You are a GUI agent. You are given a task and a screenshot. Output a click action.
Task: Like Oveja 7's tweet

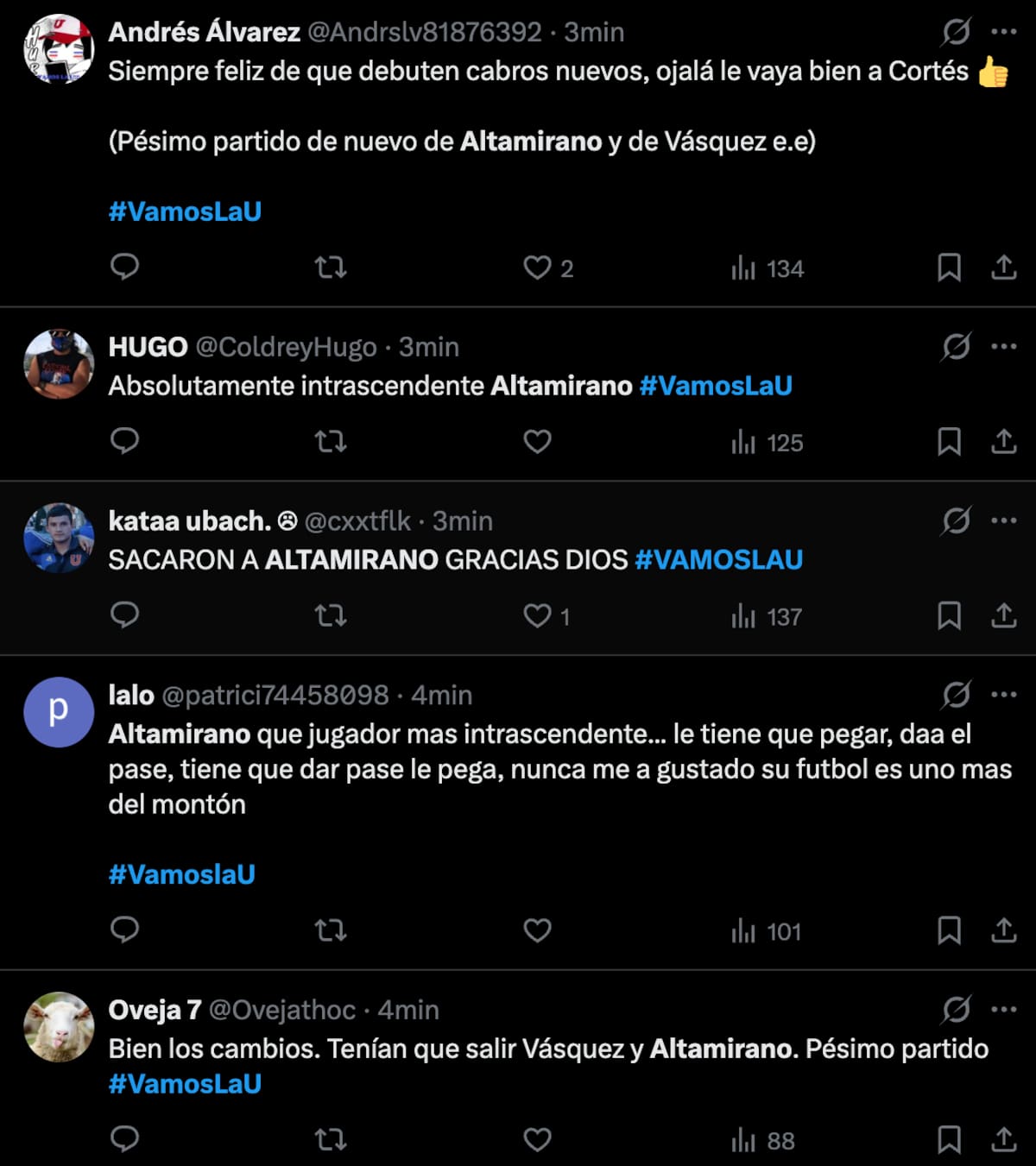pos(537,1139)
